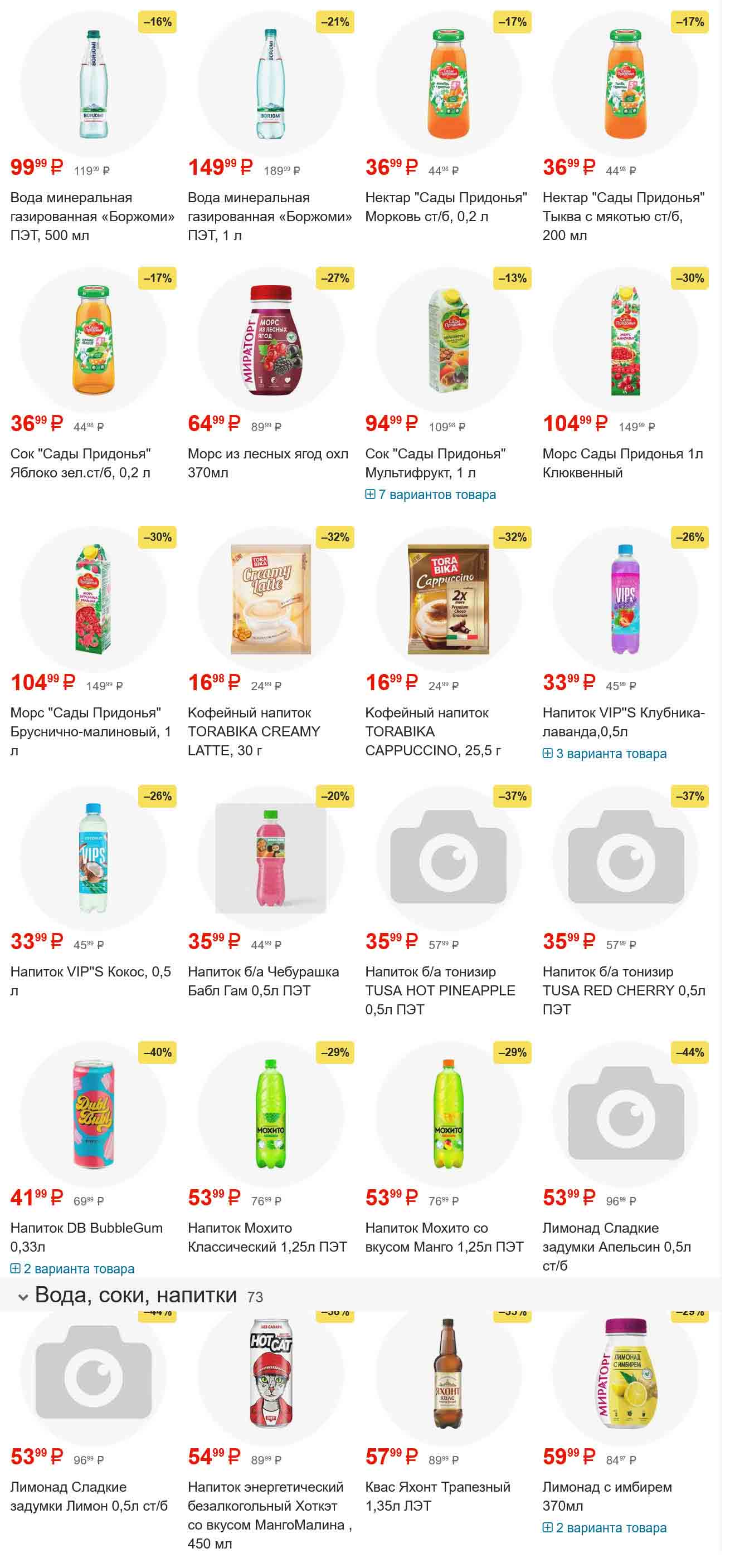View Мохито со вкусом Манго product
This screenshot has height=1568, width=730.
[444, 1237]
